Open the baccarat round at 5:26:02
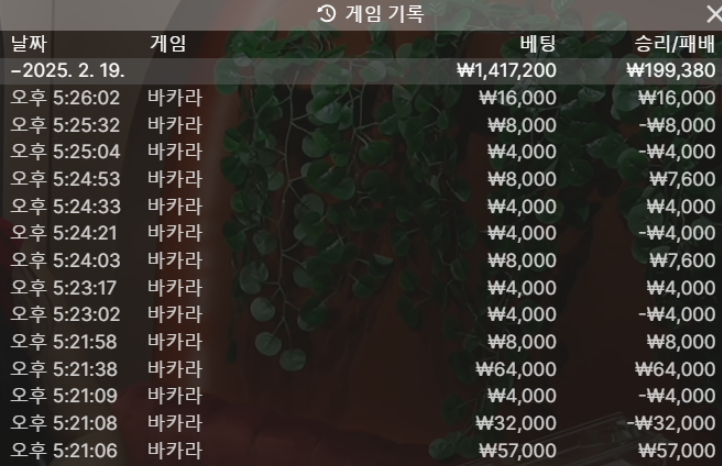Viewport: 722px width, 466px height. coord(360,98)
